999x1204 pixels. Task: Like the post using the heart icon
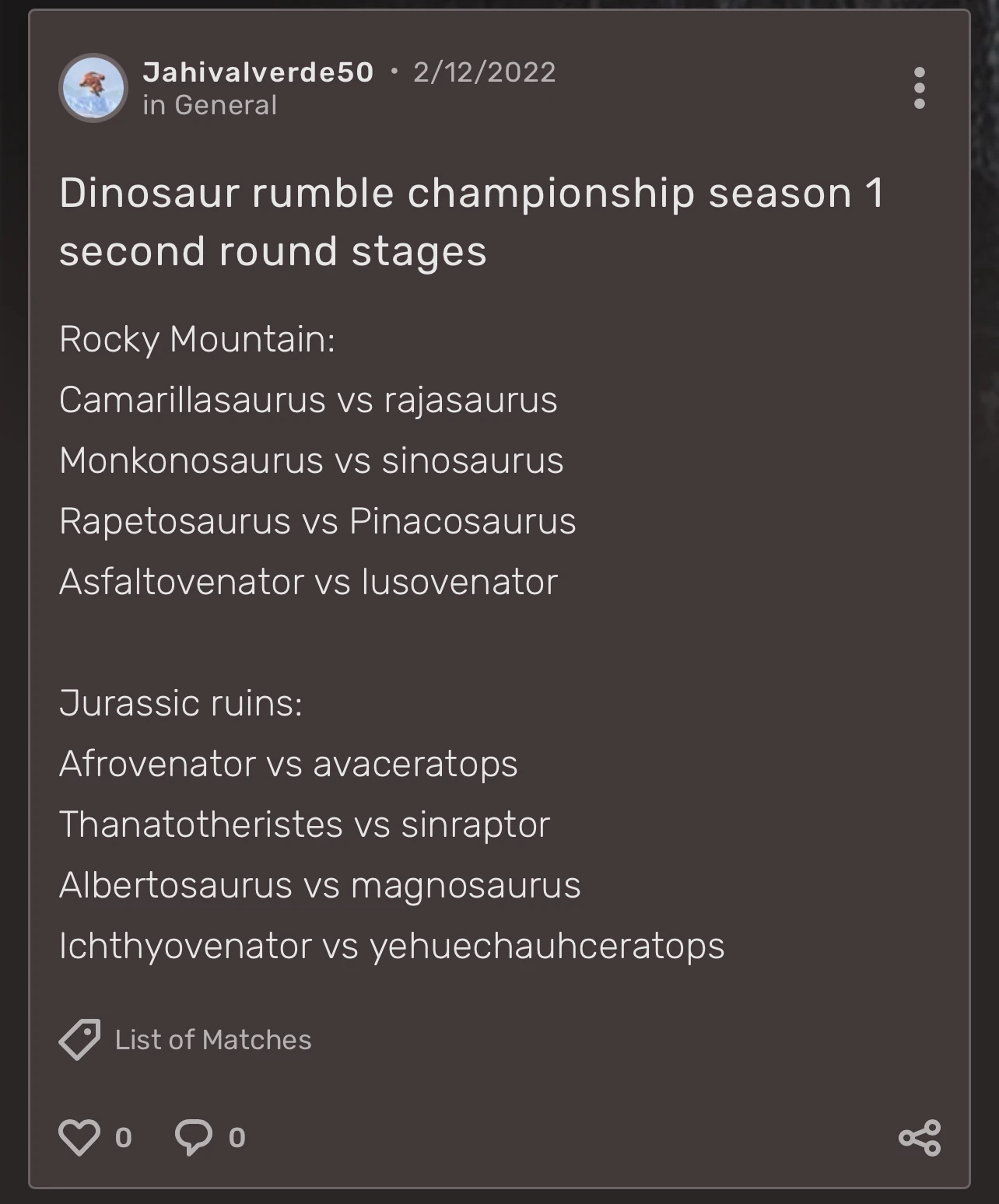(80, 1137)
